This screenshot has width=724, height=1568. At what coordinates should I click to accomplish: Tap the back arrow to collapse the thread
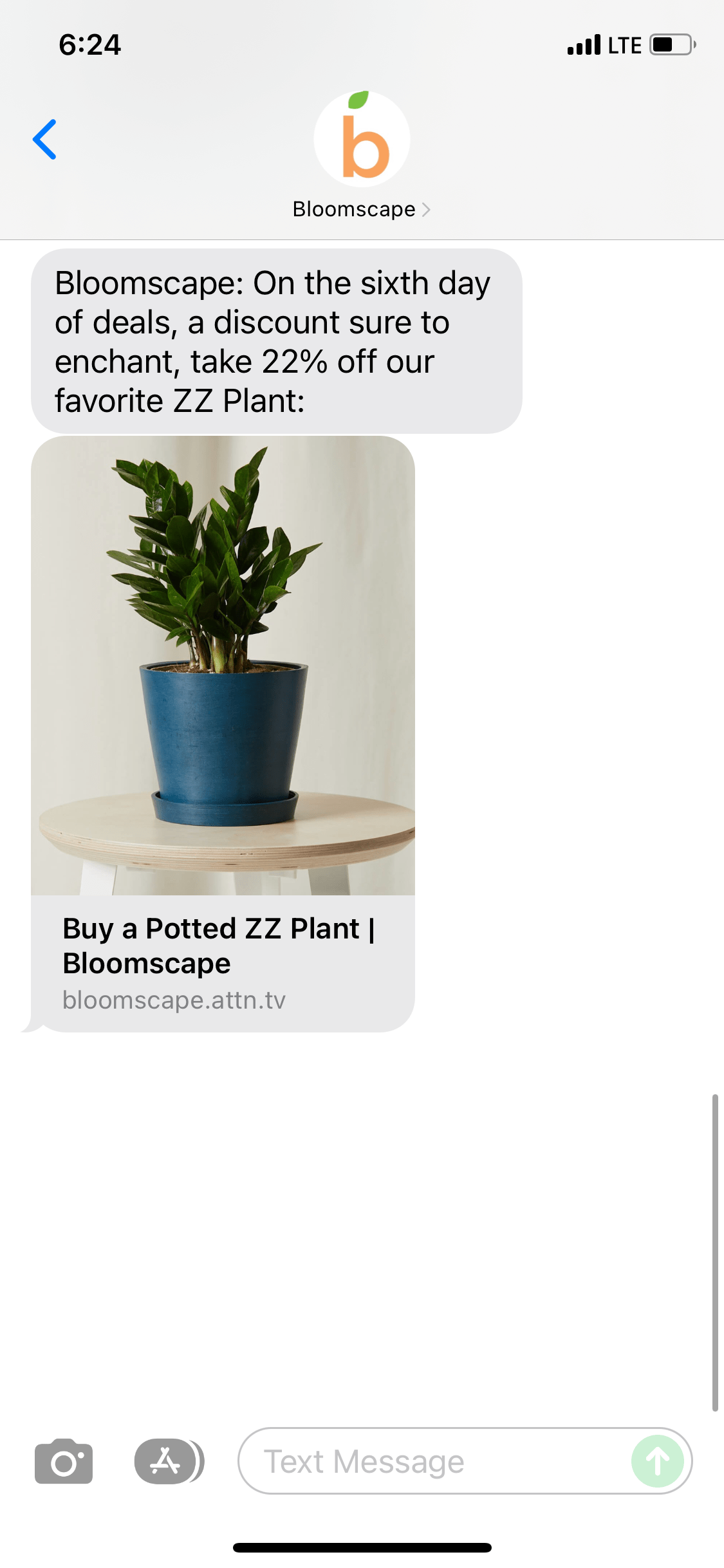(x=44, y=139)
